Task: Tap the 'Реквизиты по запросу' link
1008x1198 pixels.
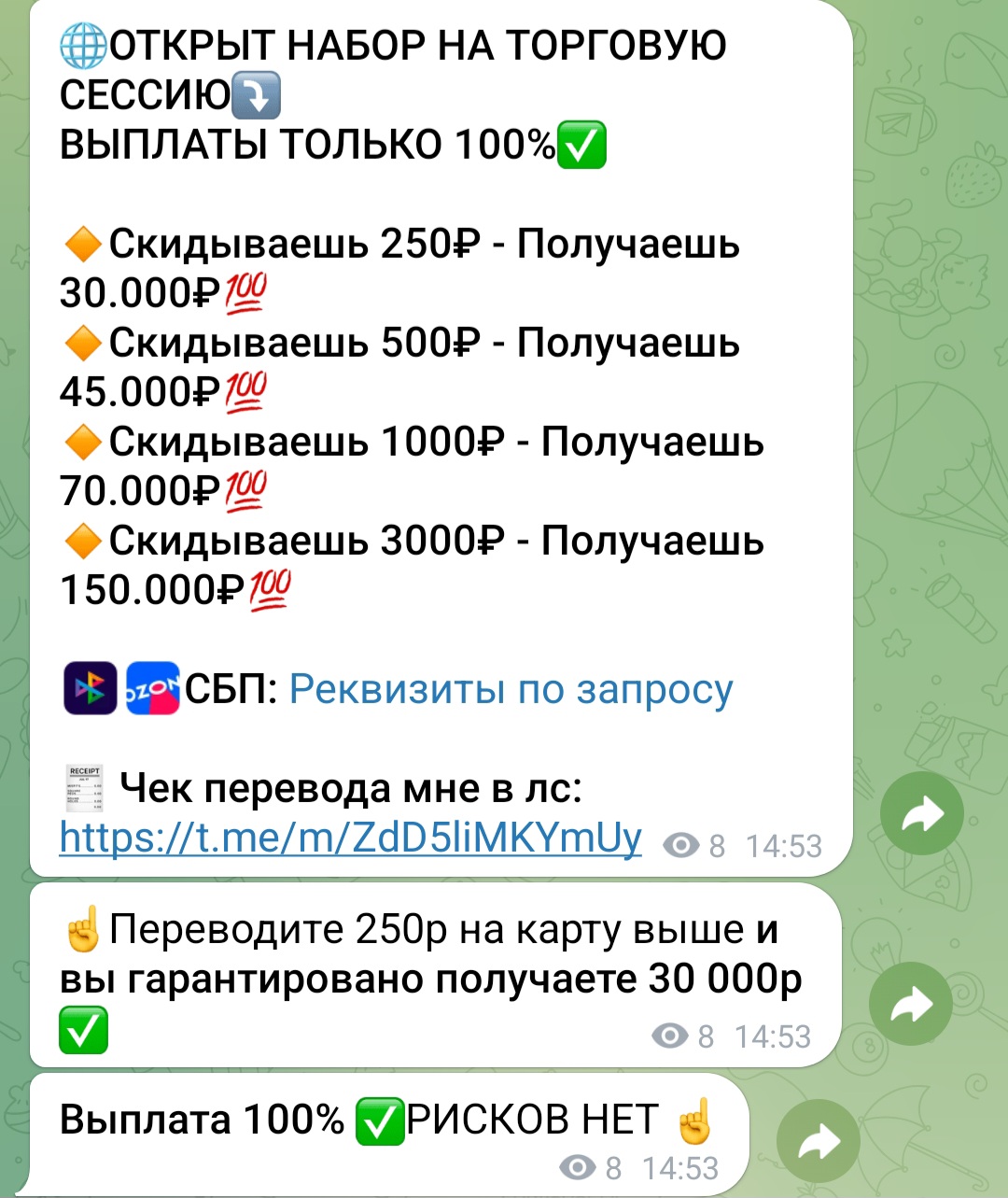Action: click(511, 690)
